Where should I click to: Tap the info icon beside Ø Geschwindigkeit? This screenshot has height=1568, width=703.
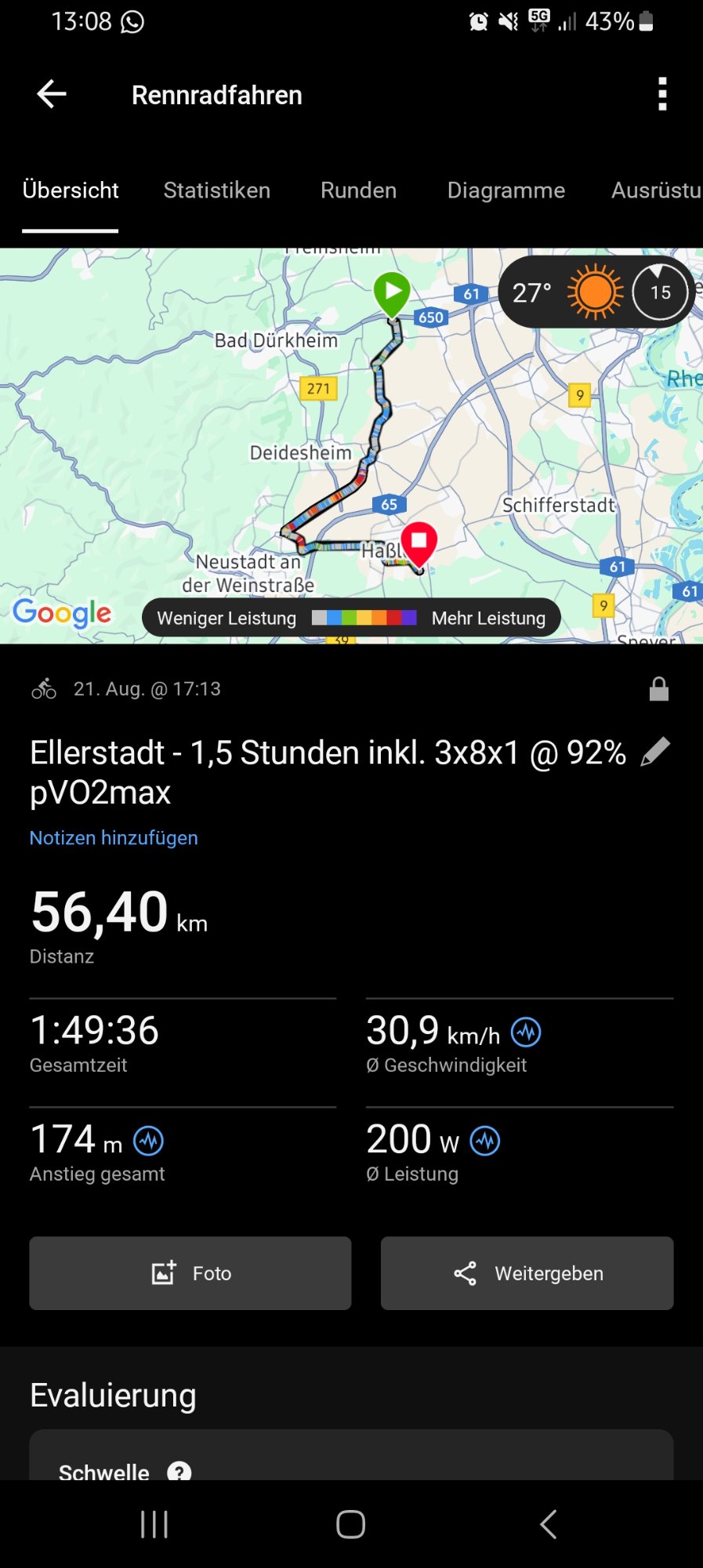tap(526, 1033)
